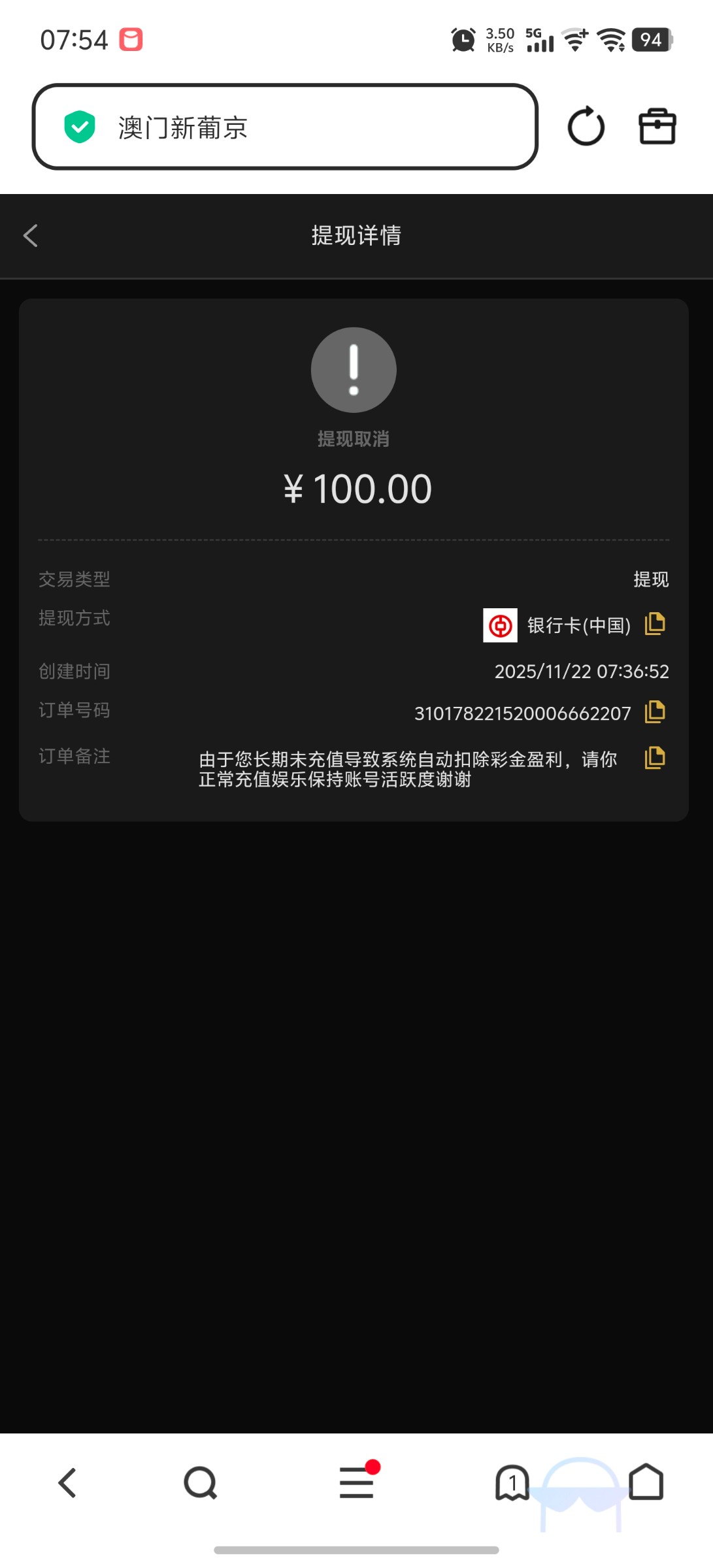This screenshot has height=1568, width=713.
Task: Tap the gray exclamation status circle
Action: point(354,370)
